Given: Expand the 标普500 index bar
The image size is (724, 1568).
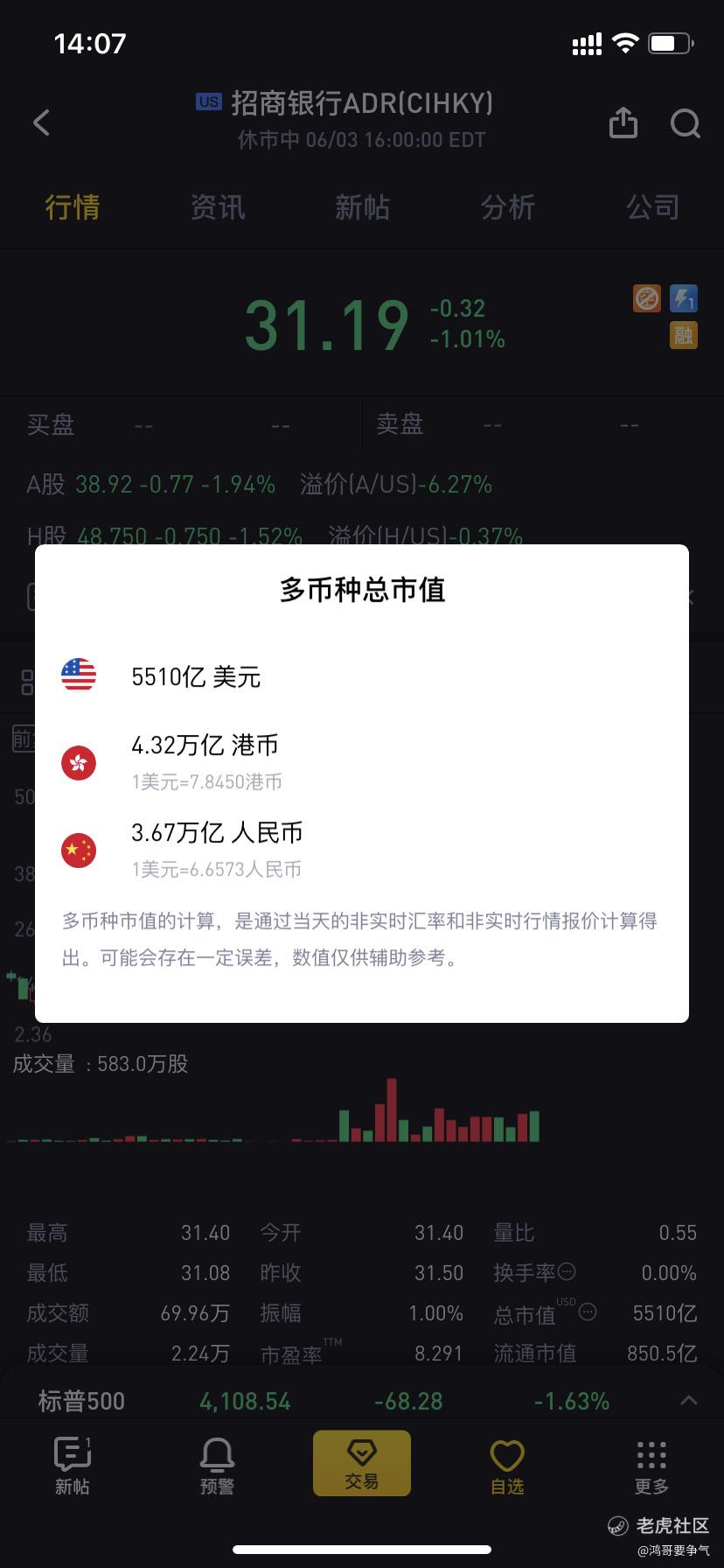Looking at the screenshot, I should (x=688, y=1400).
